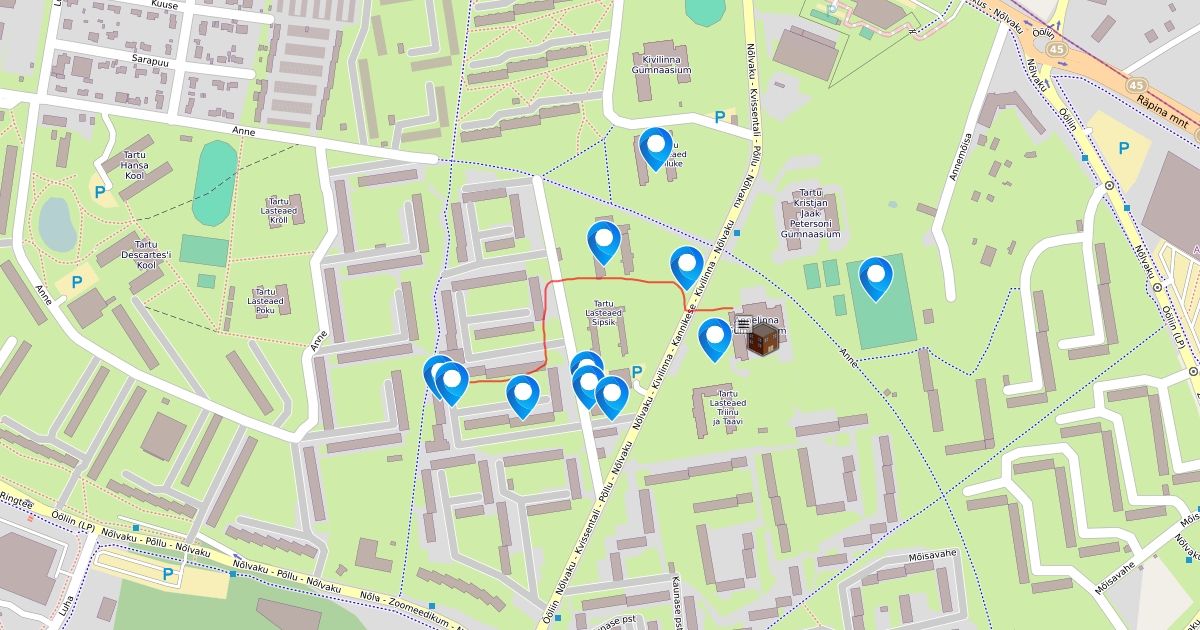Tap the pin just left of the brown building
The image size is (1200, 630).
[x=714, y=340]
